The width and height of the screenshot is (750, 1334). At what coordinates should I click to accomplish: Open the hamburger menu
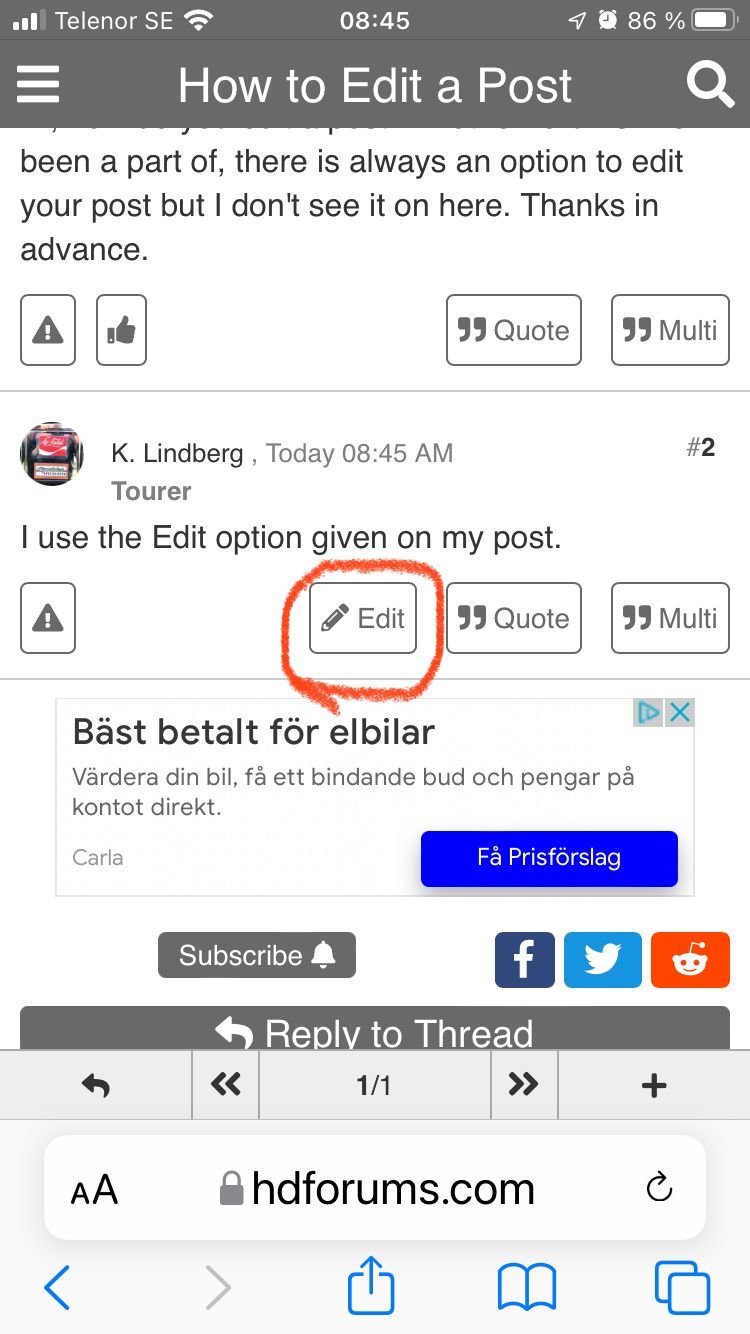click(39, 85)
